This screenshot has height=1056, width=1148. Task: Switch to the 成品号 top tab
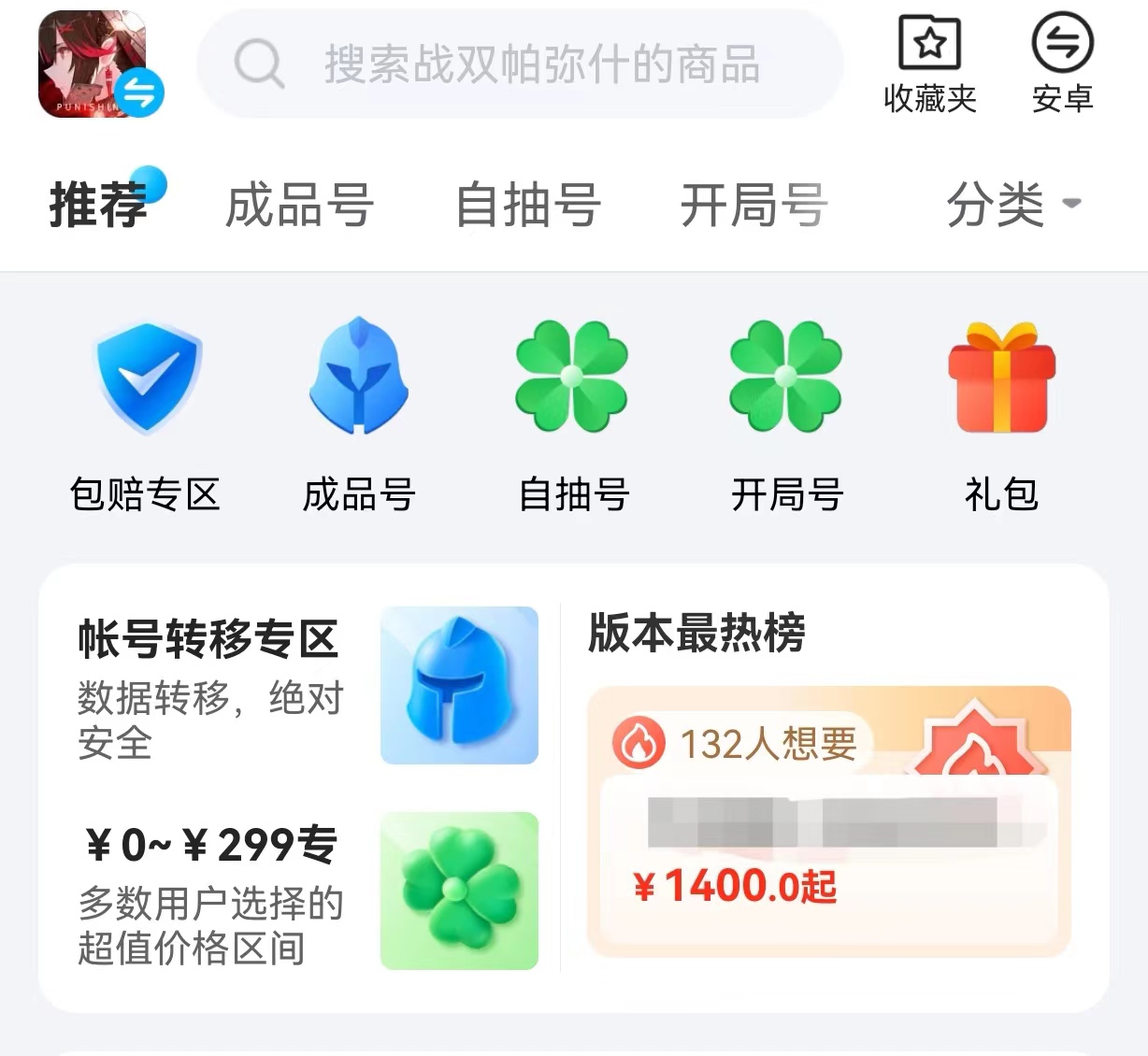click(299, 205)
